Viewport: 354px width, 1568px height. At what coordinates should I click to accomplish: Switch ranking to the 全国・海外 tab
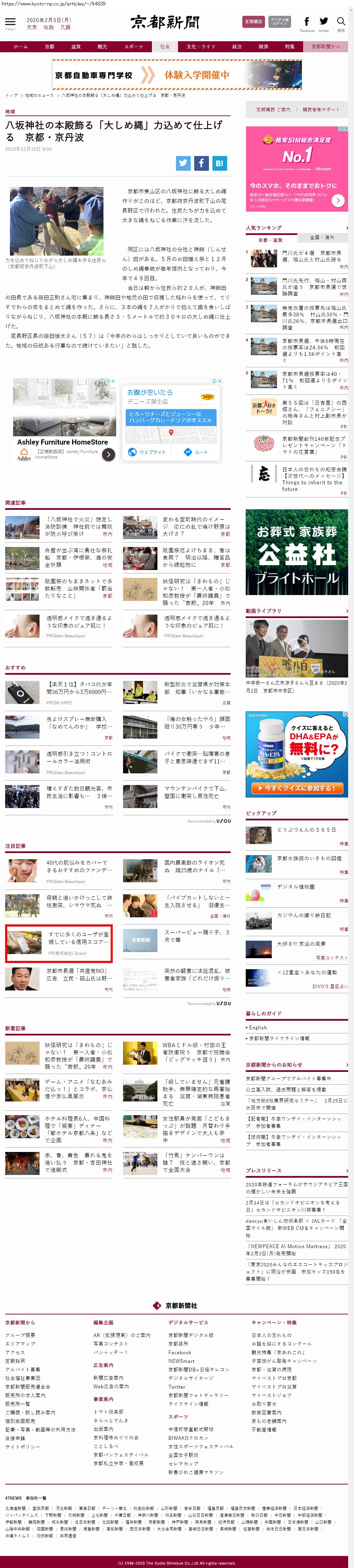[x=322, y=237]
